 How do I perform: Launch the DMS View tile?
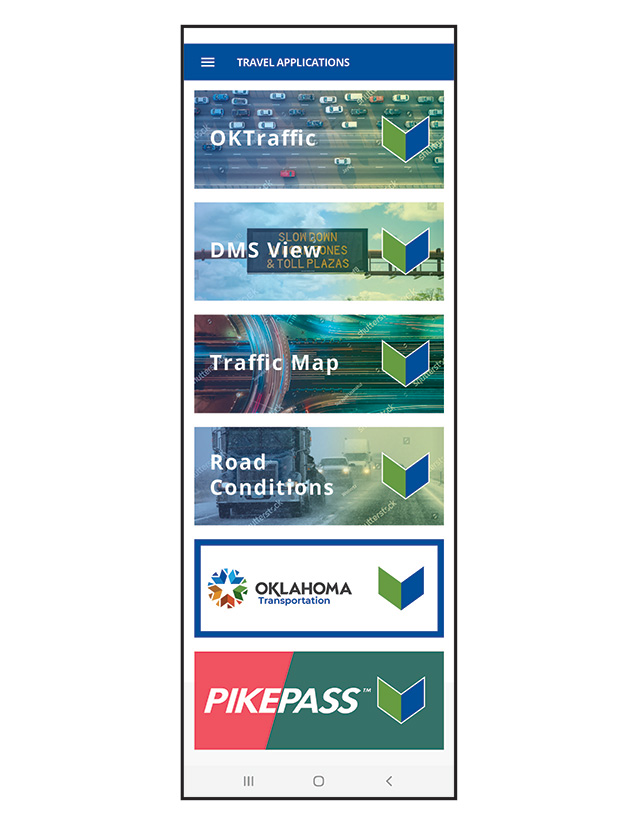click(318, 251)
